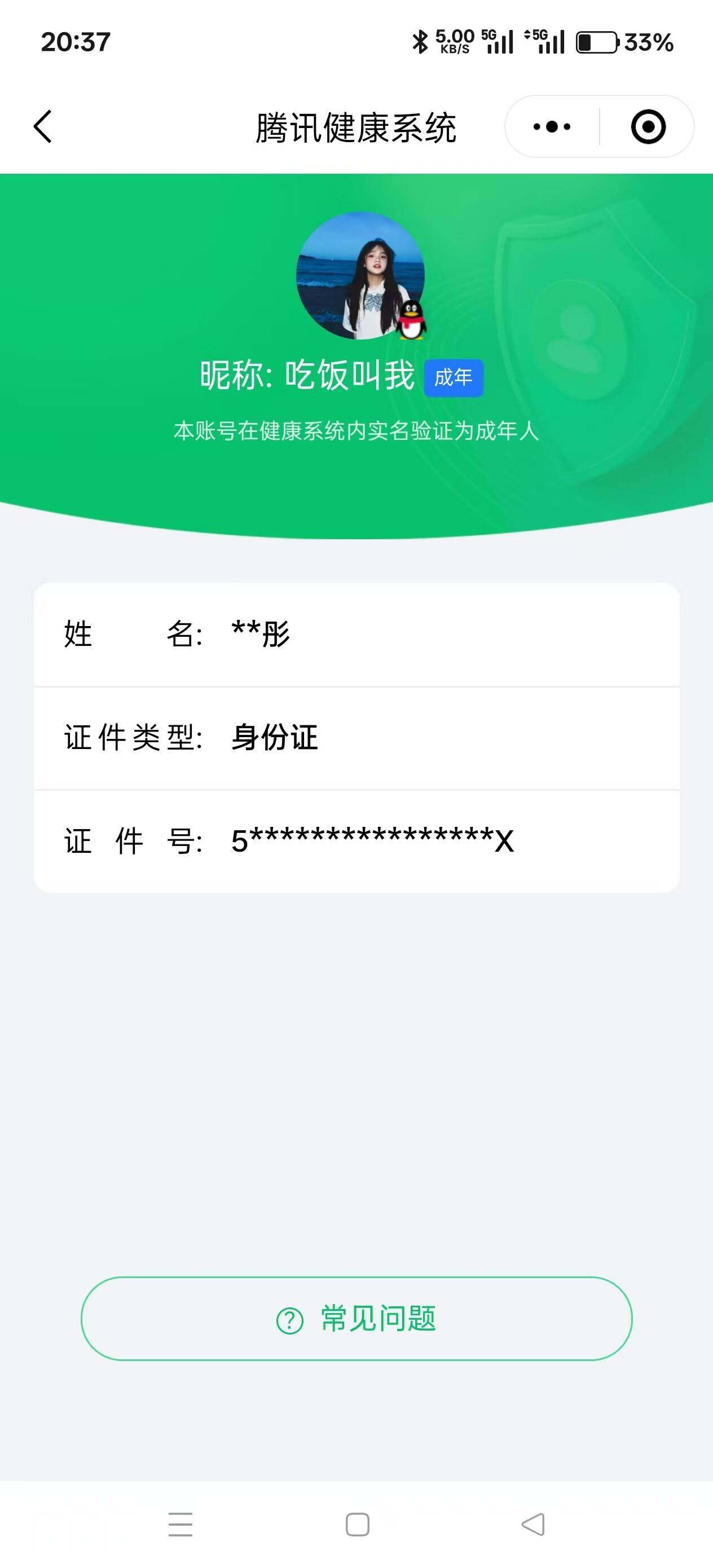The image size is (713, 1568).
Task: Close the mini program with the circle icon
Action: [647, 126]
